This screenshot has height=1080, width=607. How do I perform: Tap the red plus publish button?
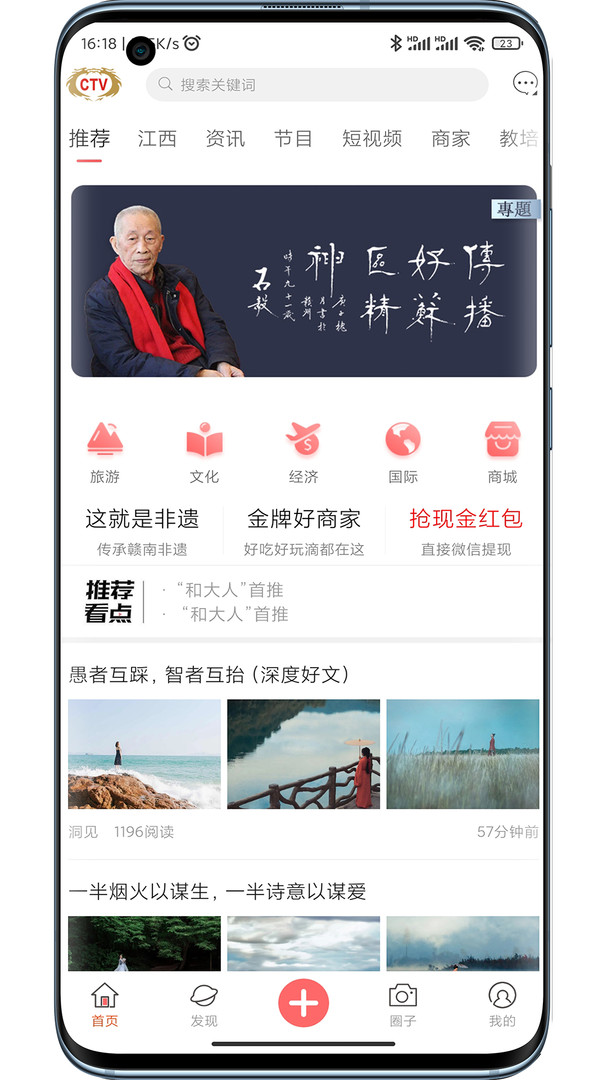pos(304,1002)
